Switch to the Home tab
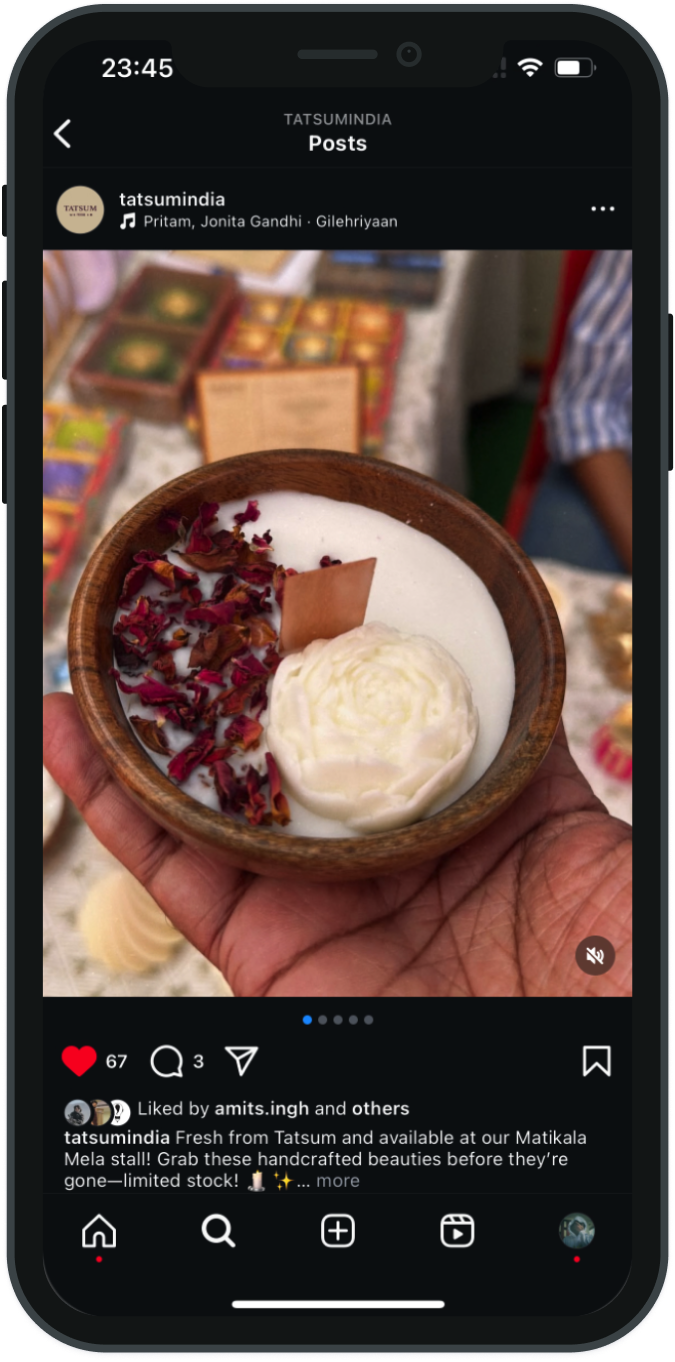Image resolution: width=675 pixels, height=1362 pixels. (x=99, y=1231)
